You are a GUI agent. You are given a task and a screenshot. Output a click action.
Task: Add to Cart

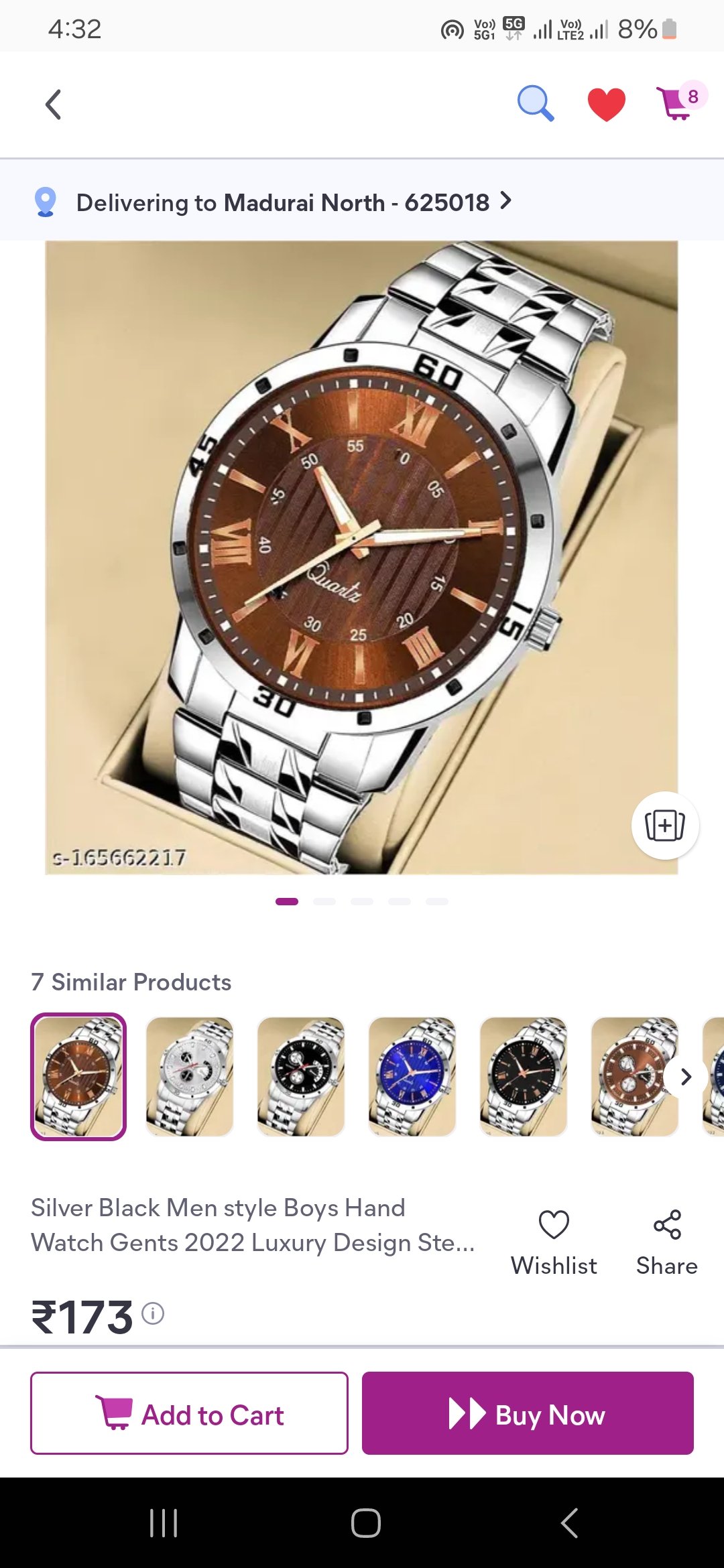189,1413
